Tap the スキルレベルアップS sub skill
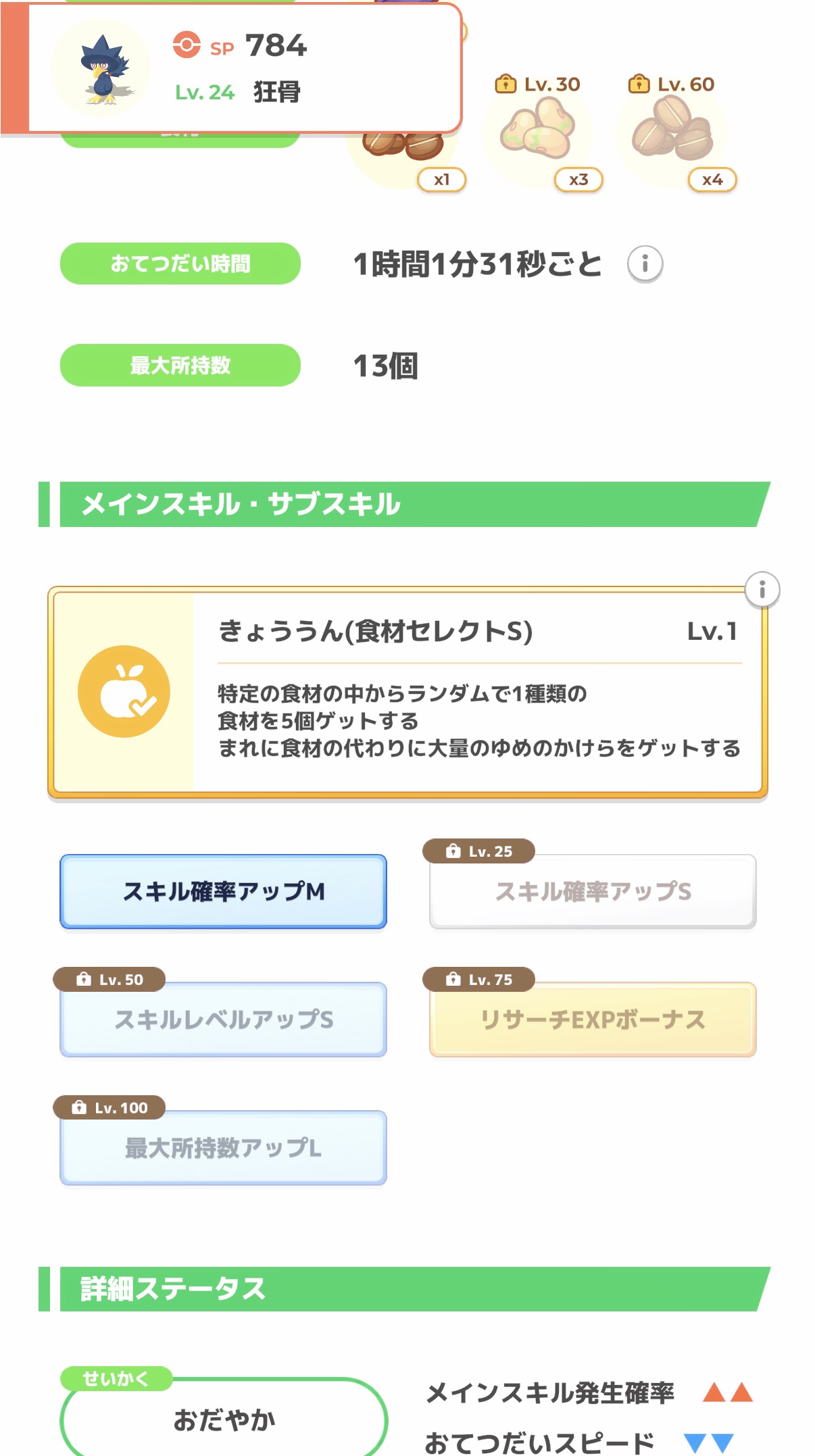This screenshot has width=815, height=1456. [x=223, y=1020]
